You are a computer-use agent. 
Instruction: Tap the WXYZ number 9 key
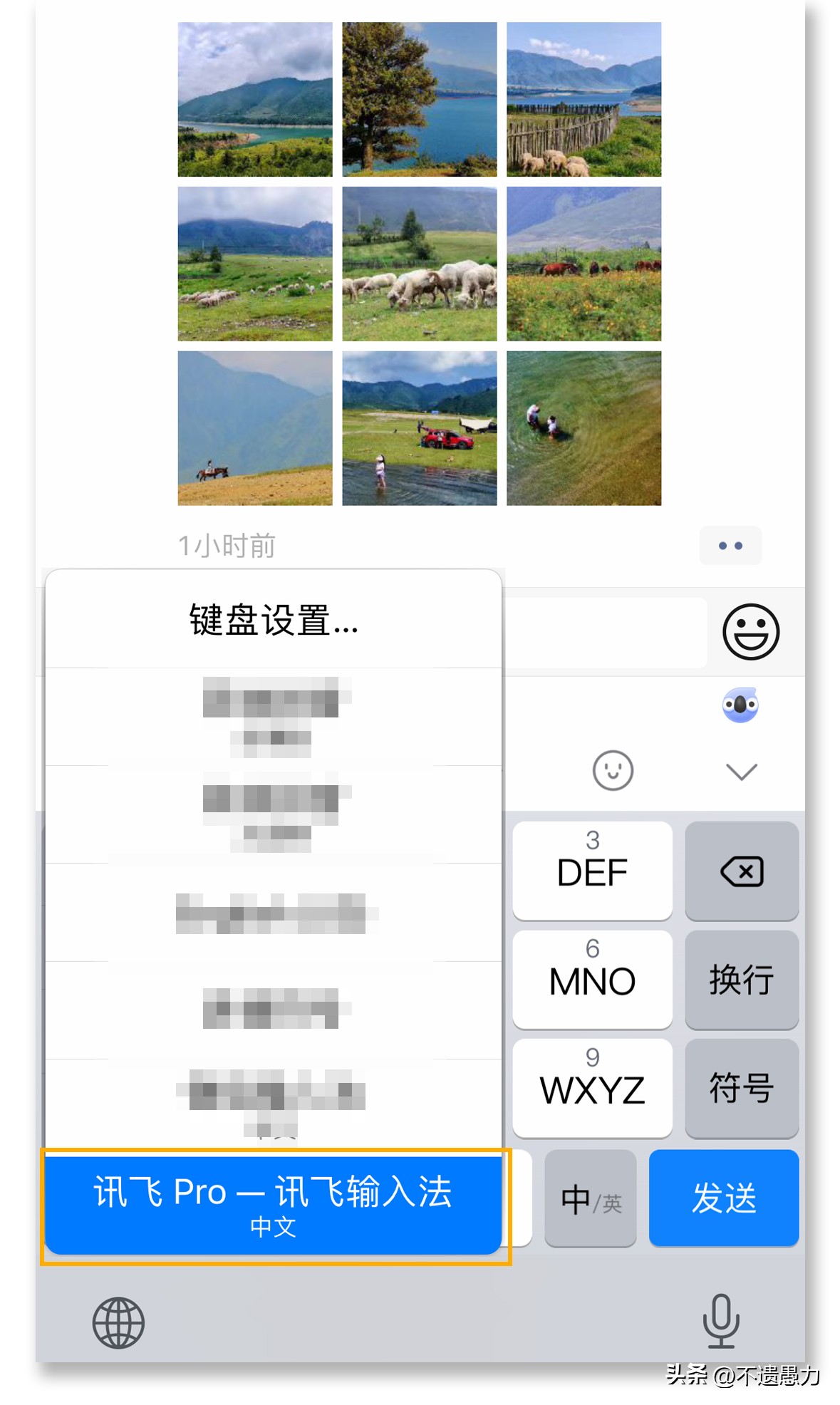[591, 1088]
